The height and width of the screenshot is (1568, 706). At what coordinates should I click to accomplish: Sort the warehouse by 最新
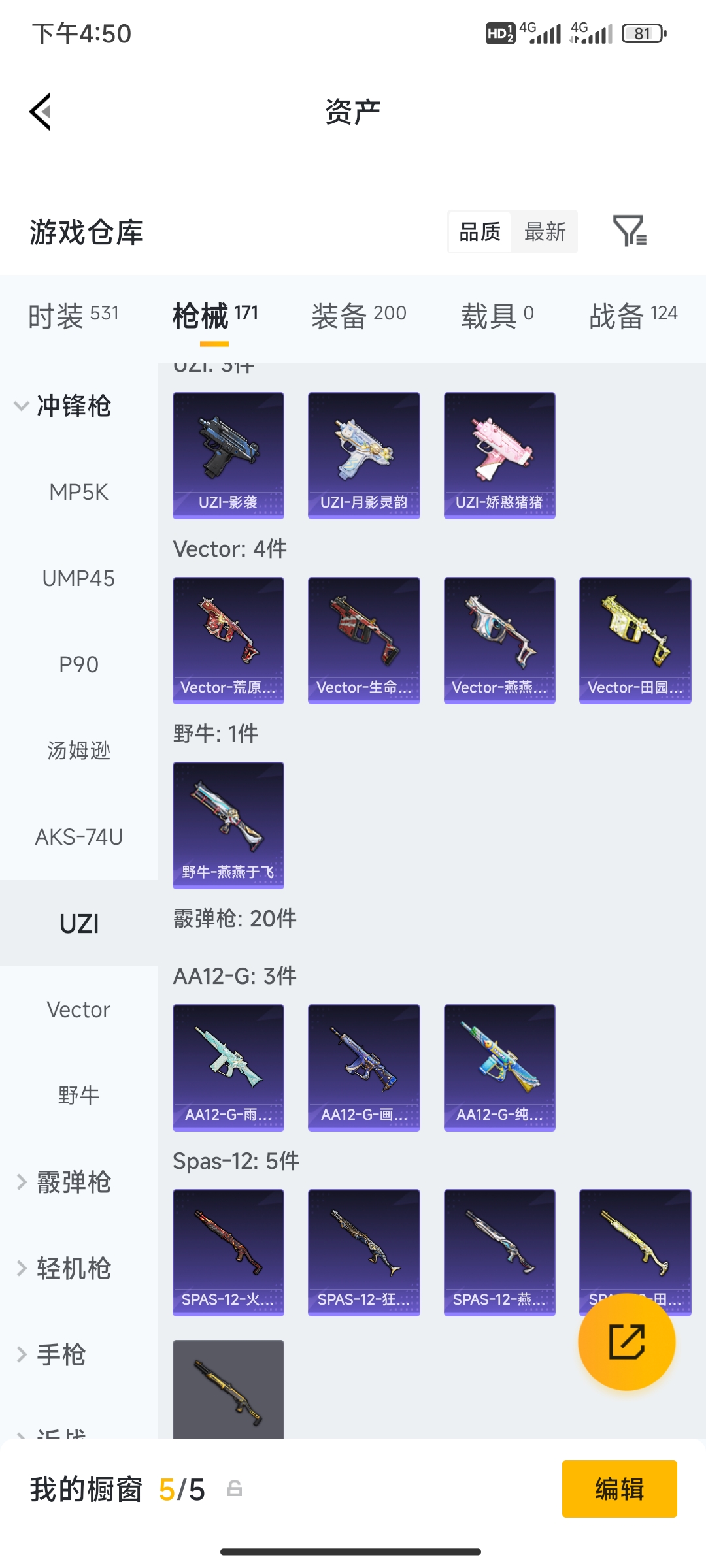pyautogui.click(x=545, y=231)
